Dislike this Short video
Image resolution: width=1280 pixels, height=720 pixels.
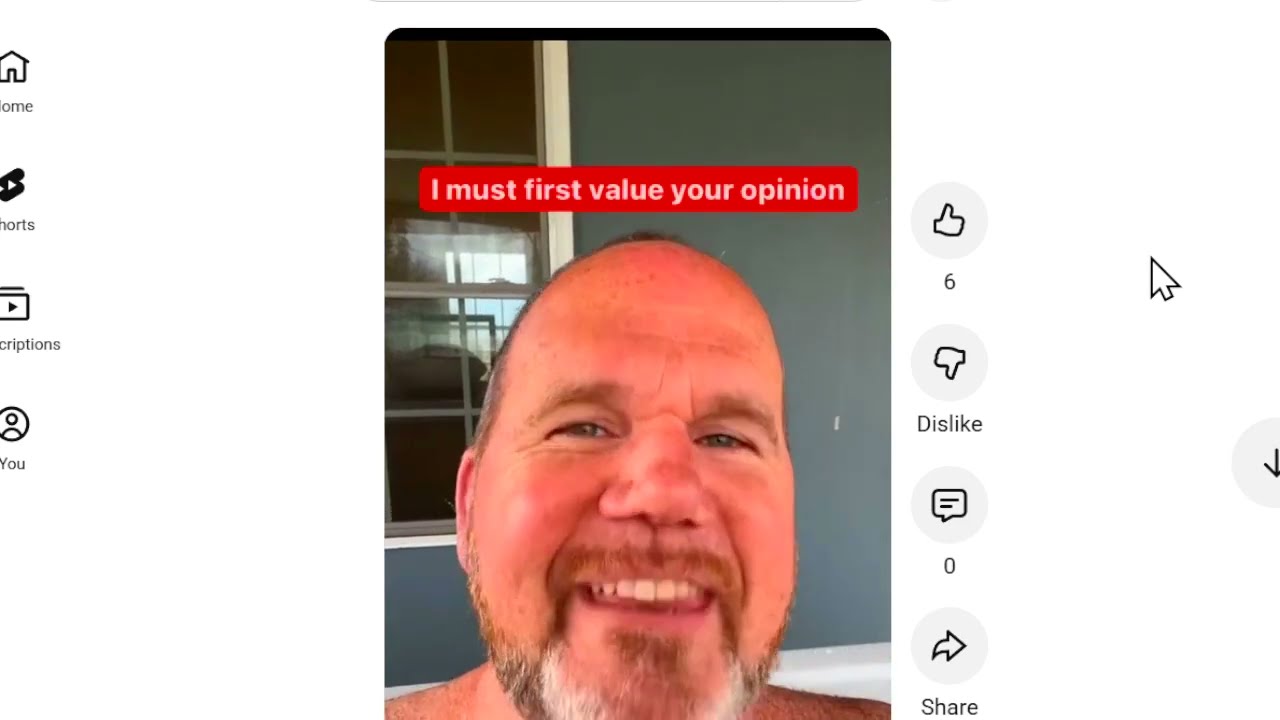[x=949, y=363]
